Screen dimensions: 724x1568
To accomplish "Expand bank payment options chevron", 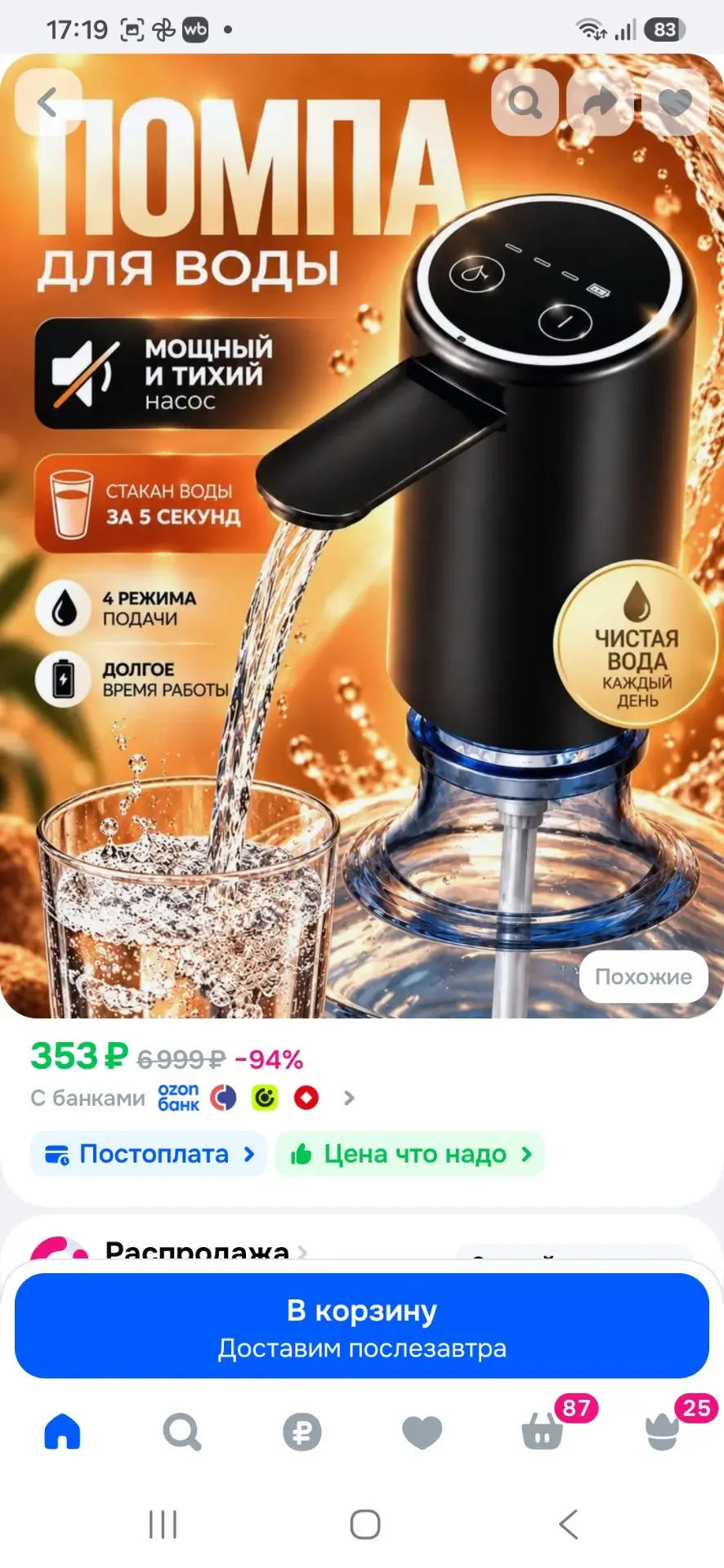I will [x=349, y=1098].
